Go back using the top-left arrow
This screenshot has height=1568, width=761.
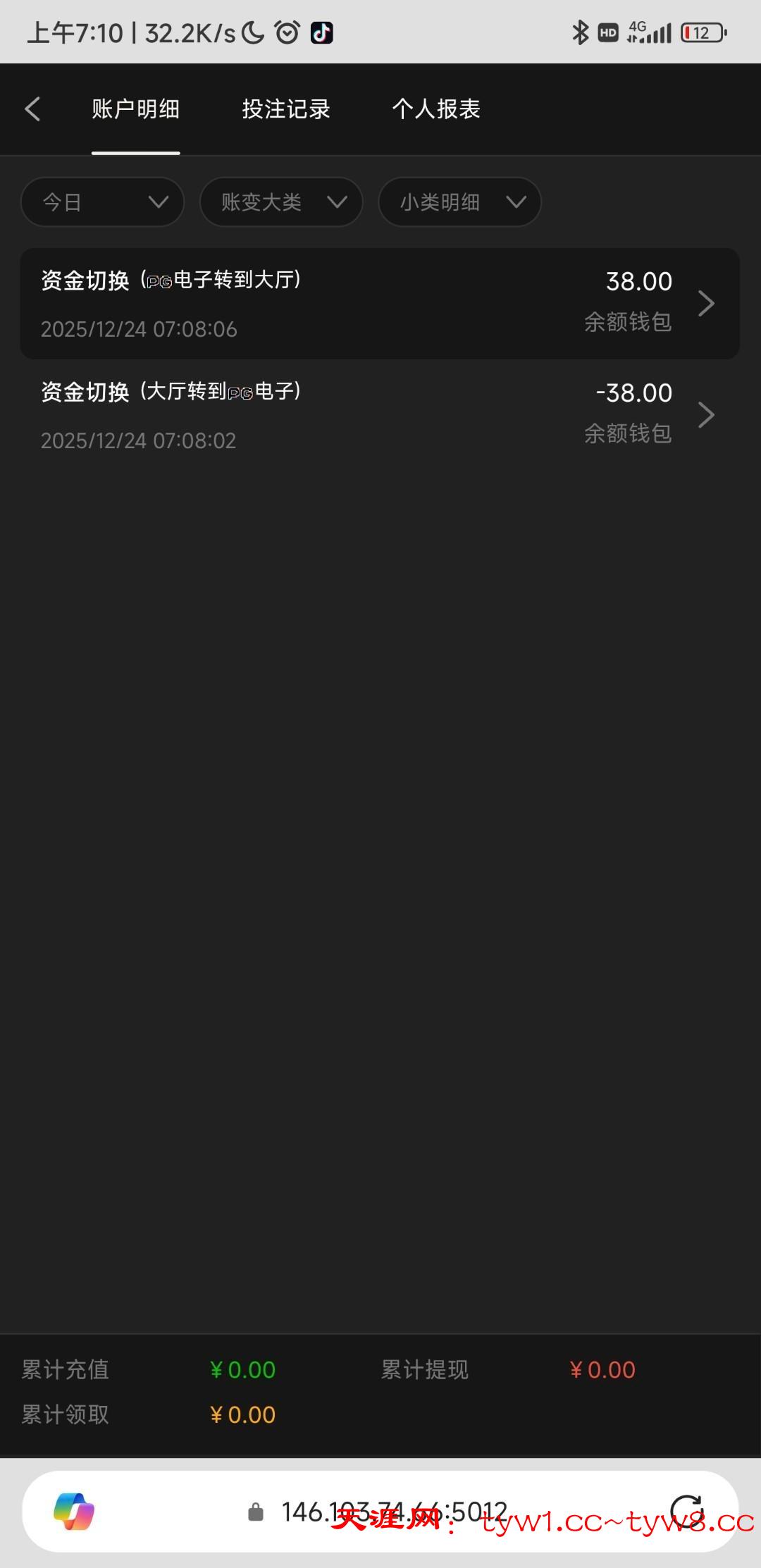click(x=32, y=109)
